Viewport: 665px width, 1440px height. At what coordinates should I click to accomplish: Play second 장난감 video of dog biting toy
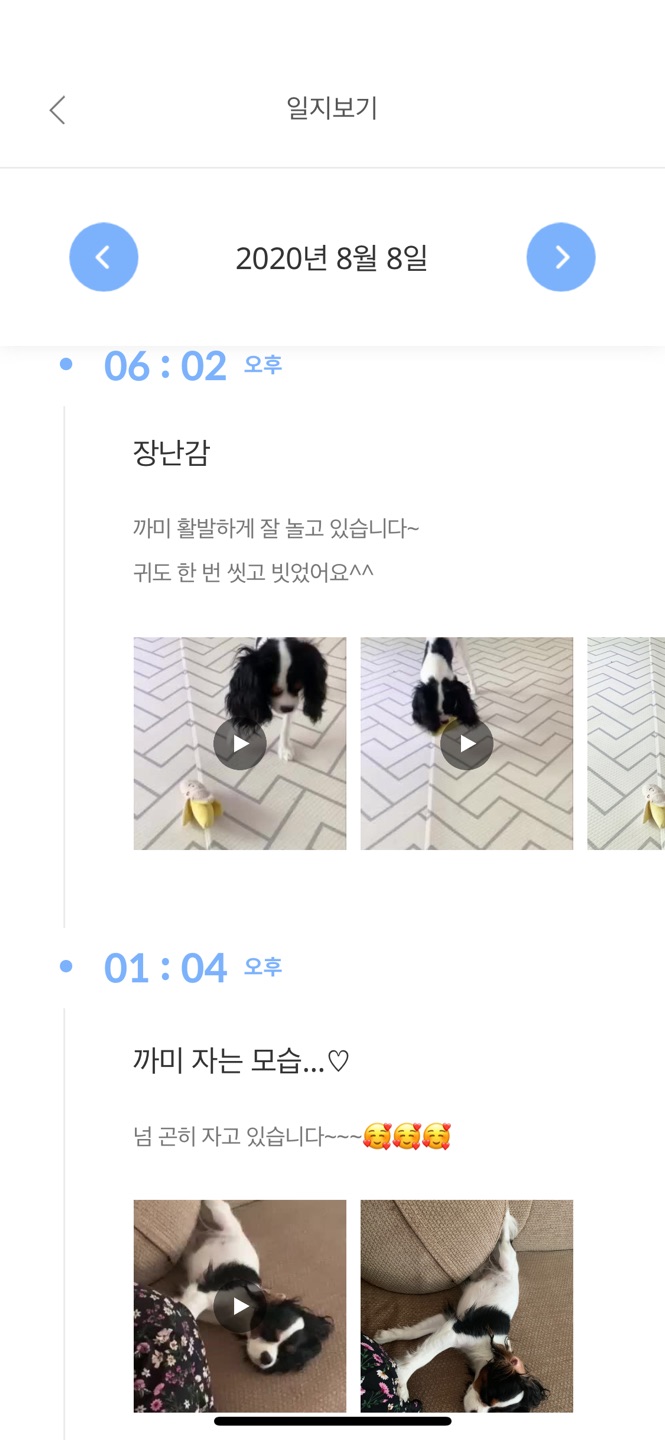pos(466,744)
